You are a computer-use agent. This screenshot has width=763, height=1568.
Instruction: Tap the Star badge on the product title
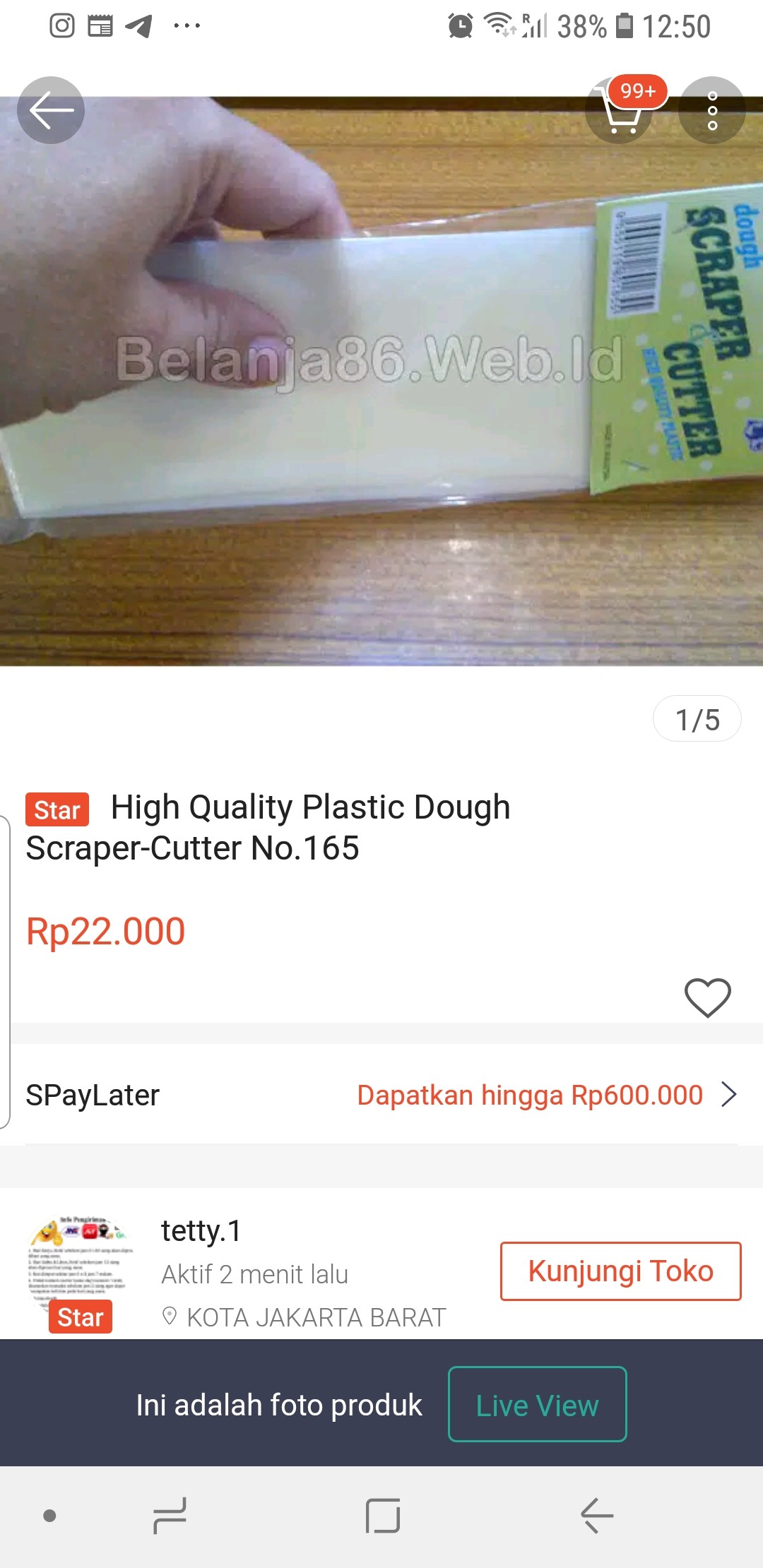[56, 809]
